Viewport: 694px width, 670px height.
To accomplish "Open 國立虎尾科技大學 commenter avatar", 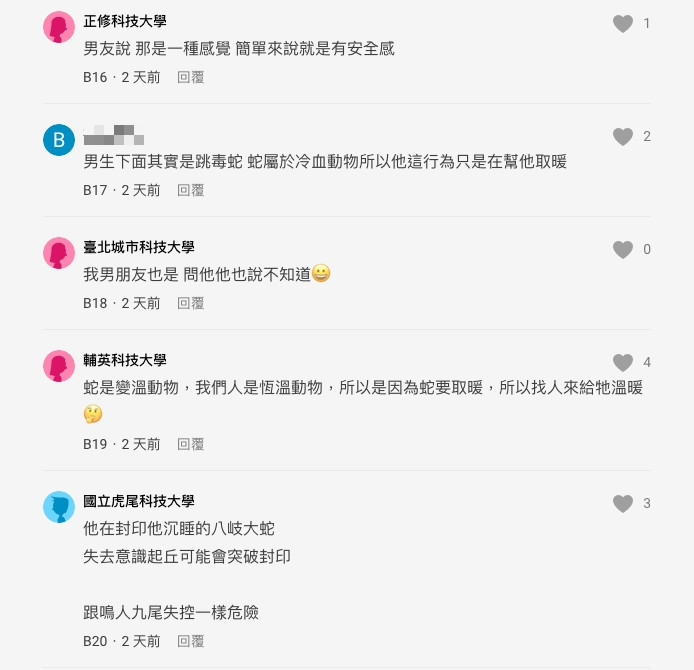I will tap(59, 506).
